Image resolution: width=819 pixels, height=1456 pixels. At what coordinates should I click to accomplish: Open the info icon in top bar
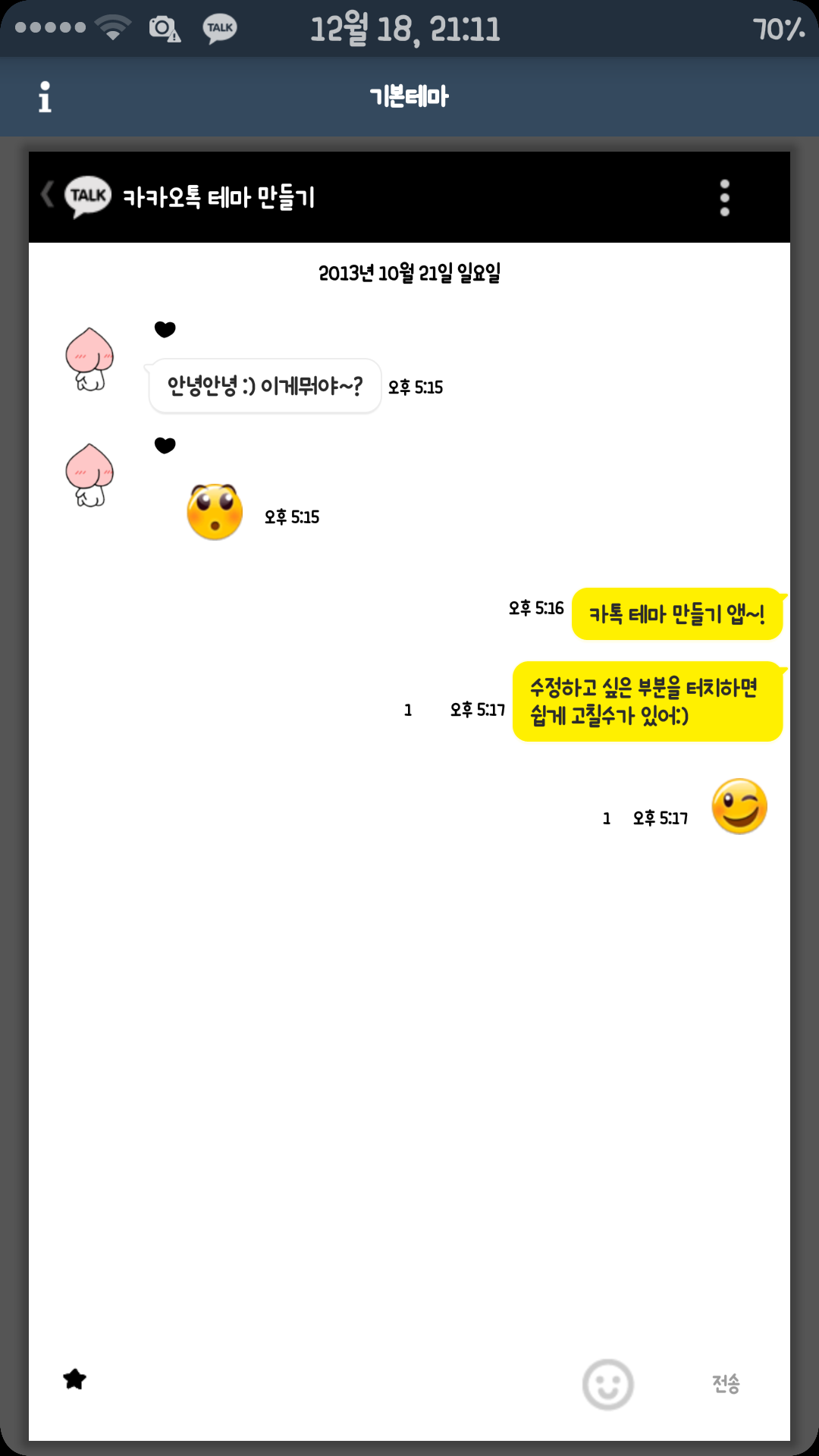[45, 97]
